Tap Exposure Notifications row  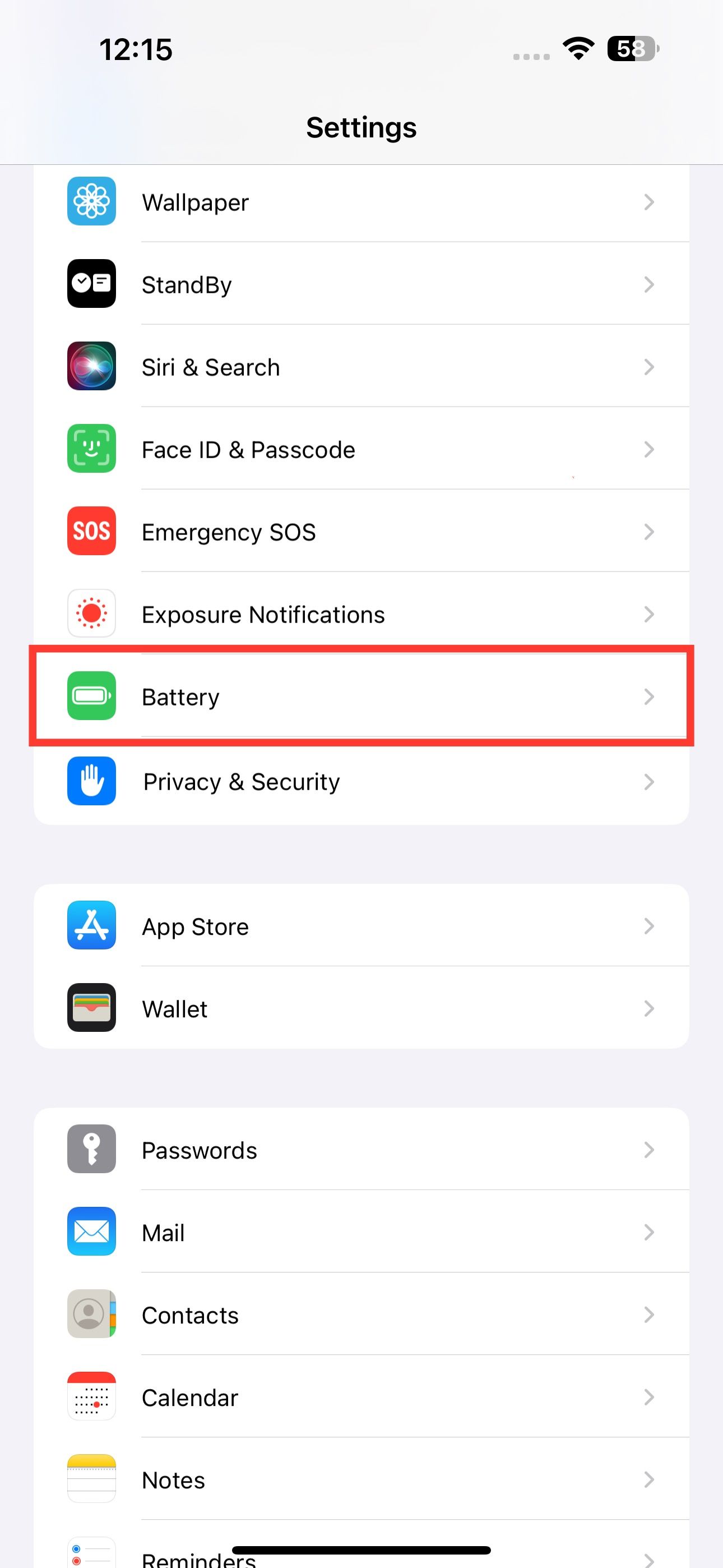point(361,614)
